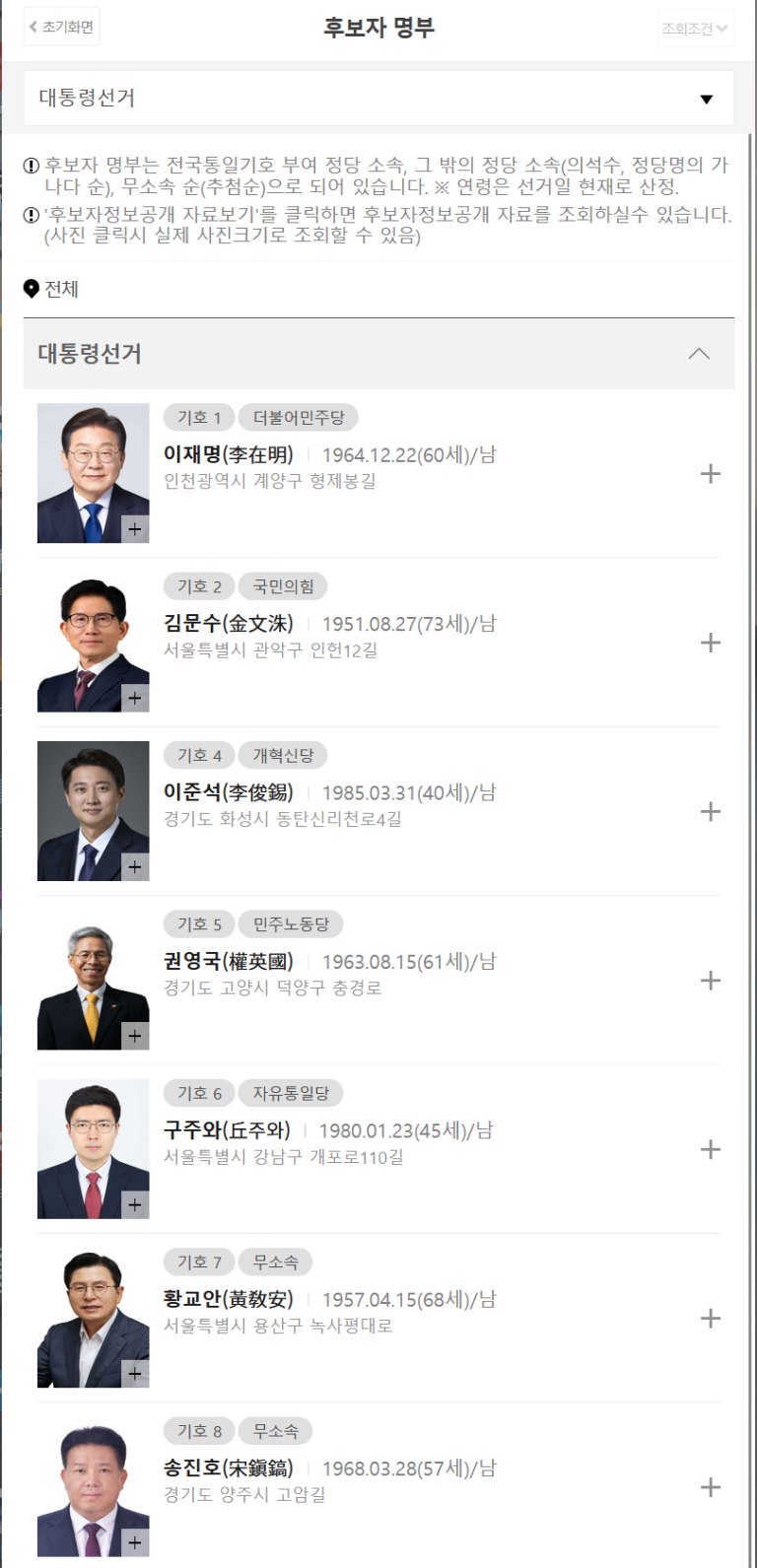Open the 조회조건 filter dropdown

[695, 29]
